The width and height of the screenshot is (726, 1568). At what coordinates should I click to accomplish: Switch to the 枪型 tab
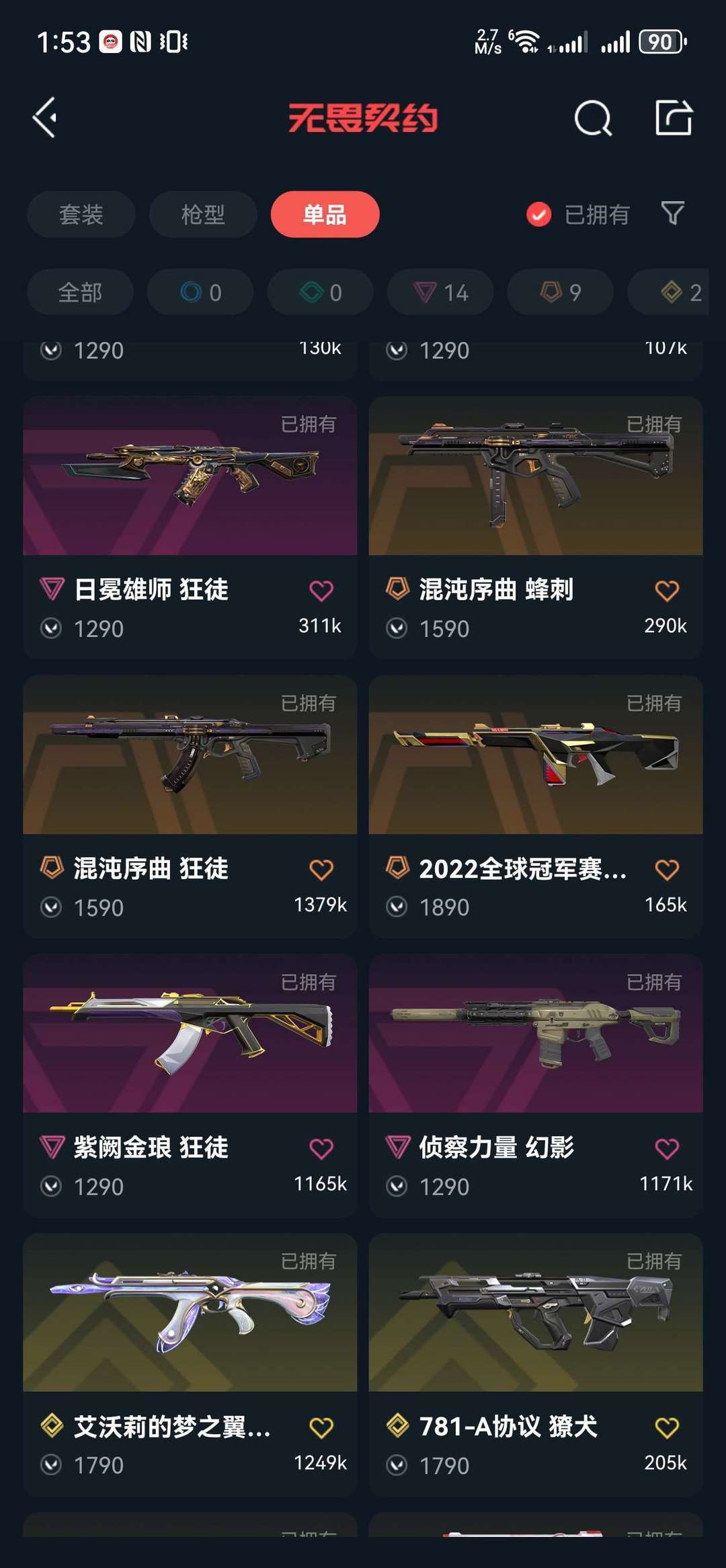tap(203, 215)
